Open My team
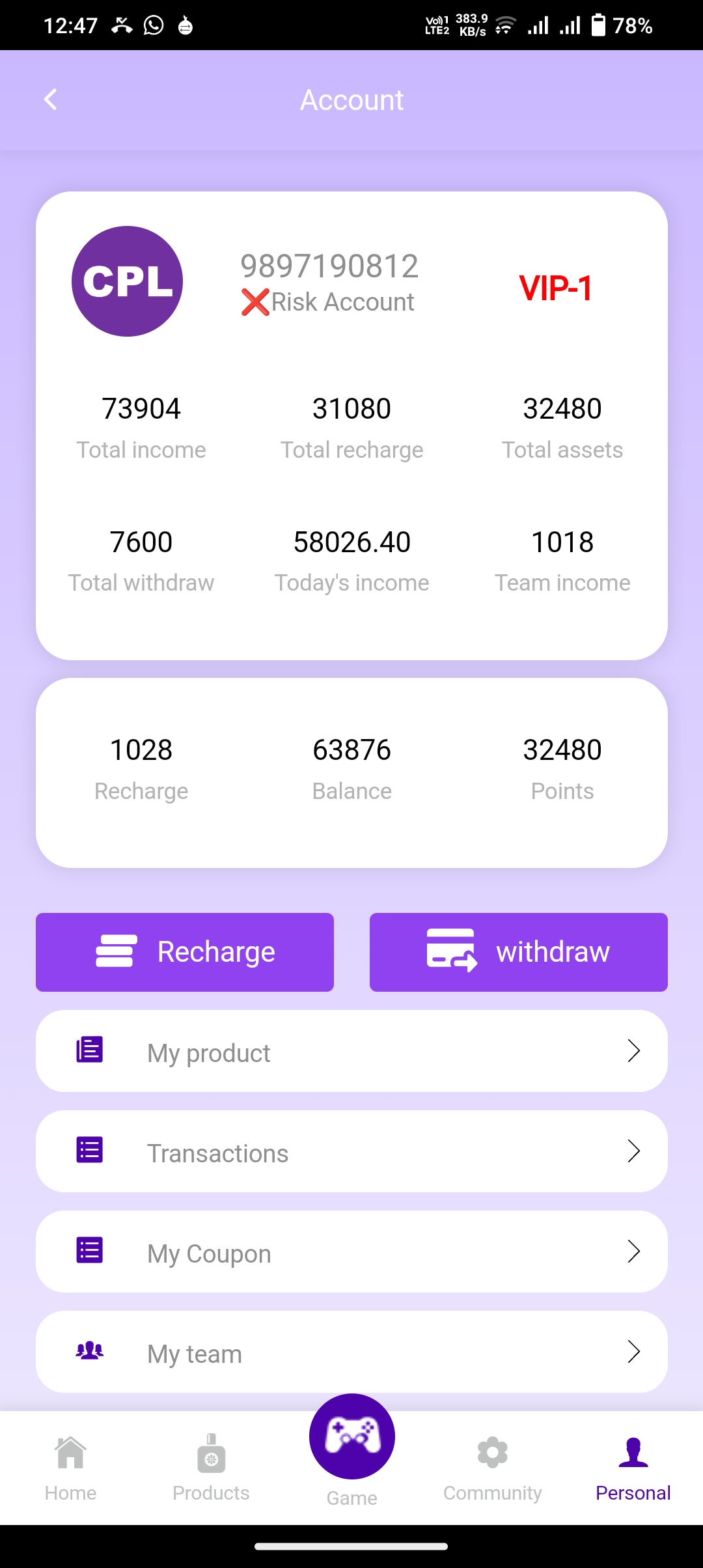This screenshot has width=703, height=1568. (351, 1352)
